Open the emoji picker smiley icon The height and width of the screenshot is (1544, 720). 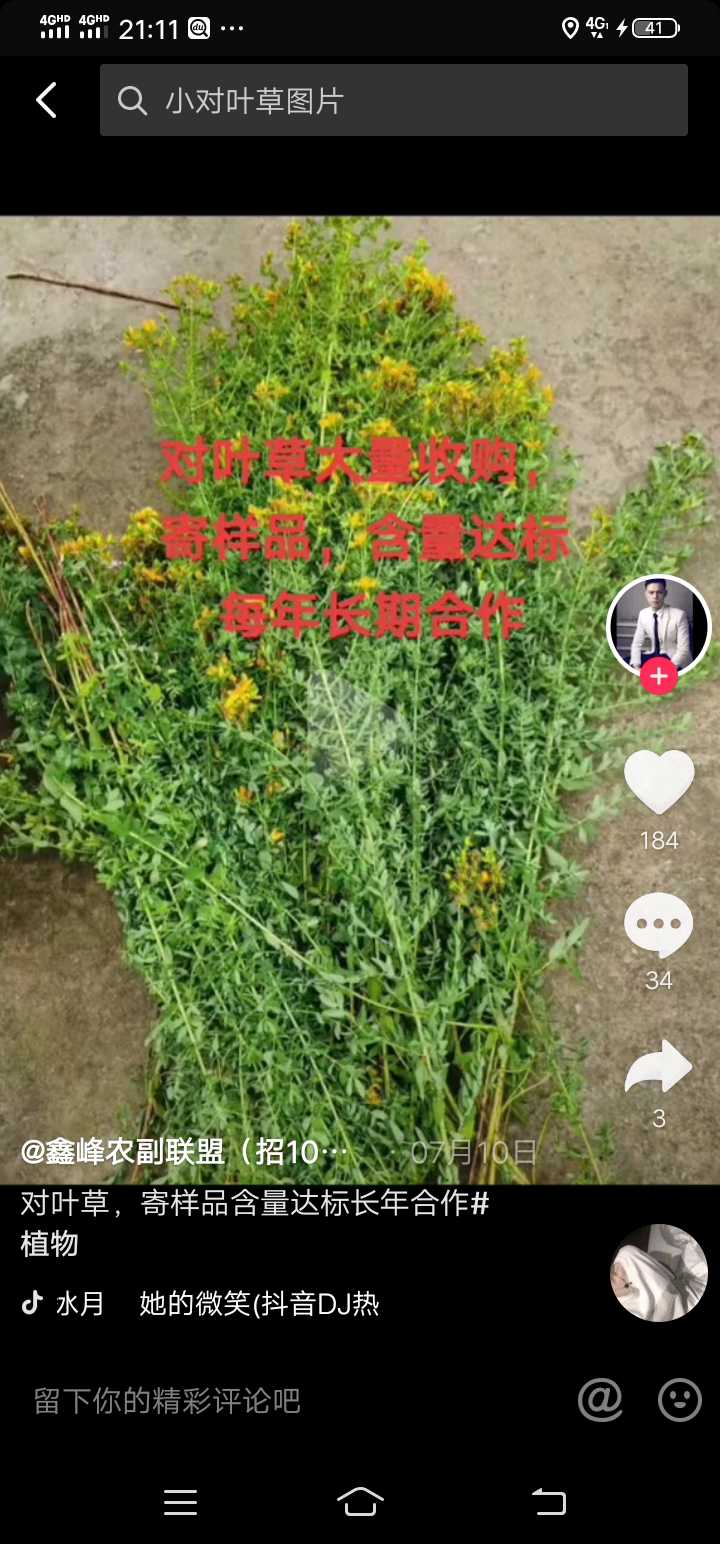click(x=679, y=1400)
